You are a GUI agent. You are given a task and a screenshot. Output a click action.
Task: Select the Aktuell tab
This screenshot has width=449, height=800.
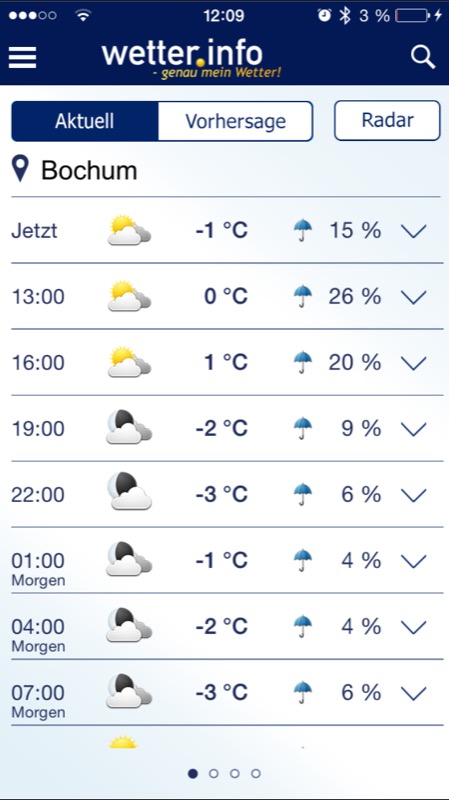pyautogui.click(x=85, y=121)
